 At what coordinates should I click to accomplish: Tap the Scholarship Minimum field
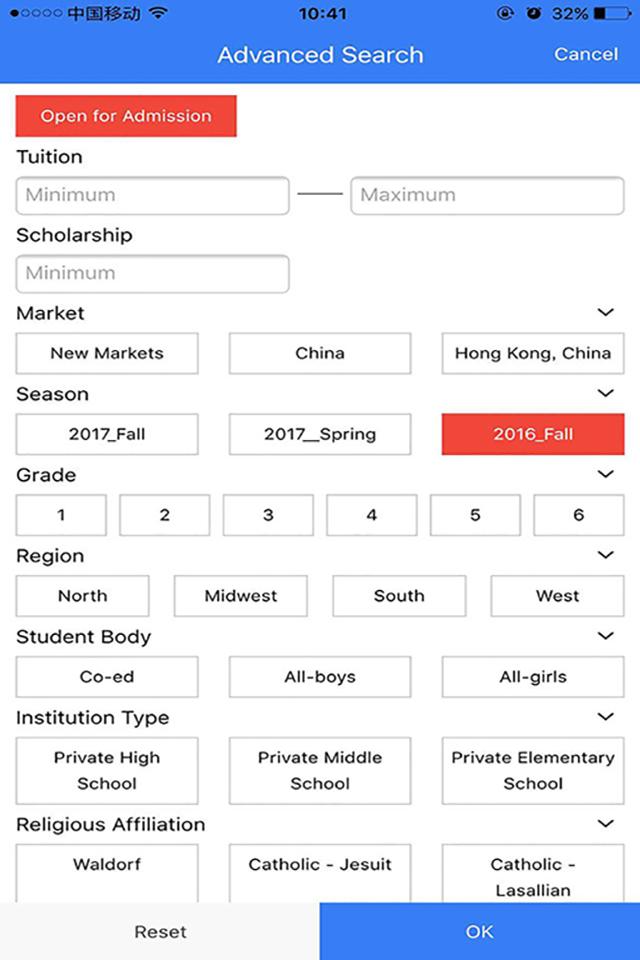pos(152,273)
